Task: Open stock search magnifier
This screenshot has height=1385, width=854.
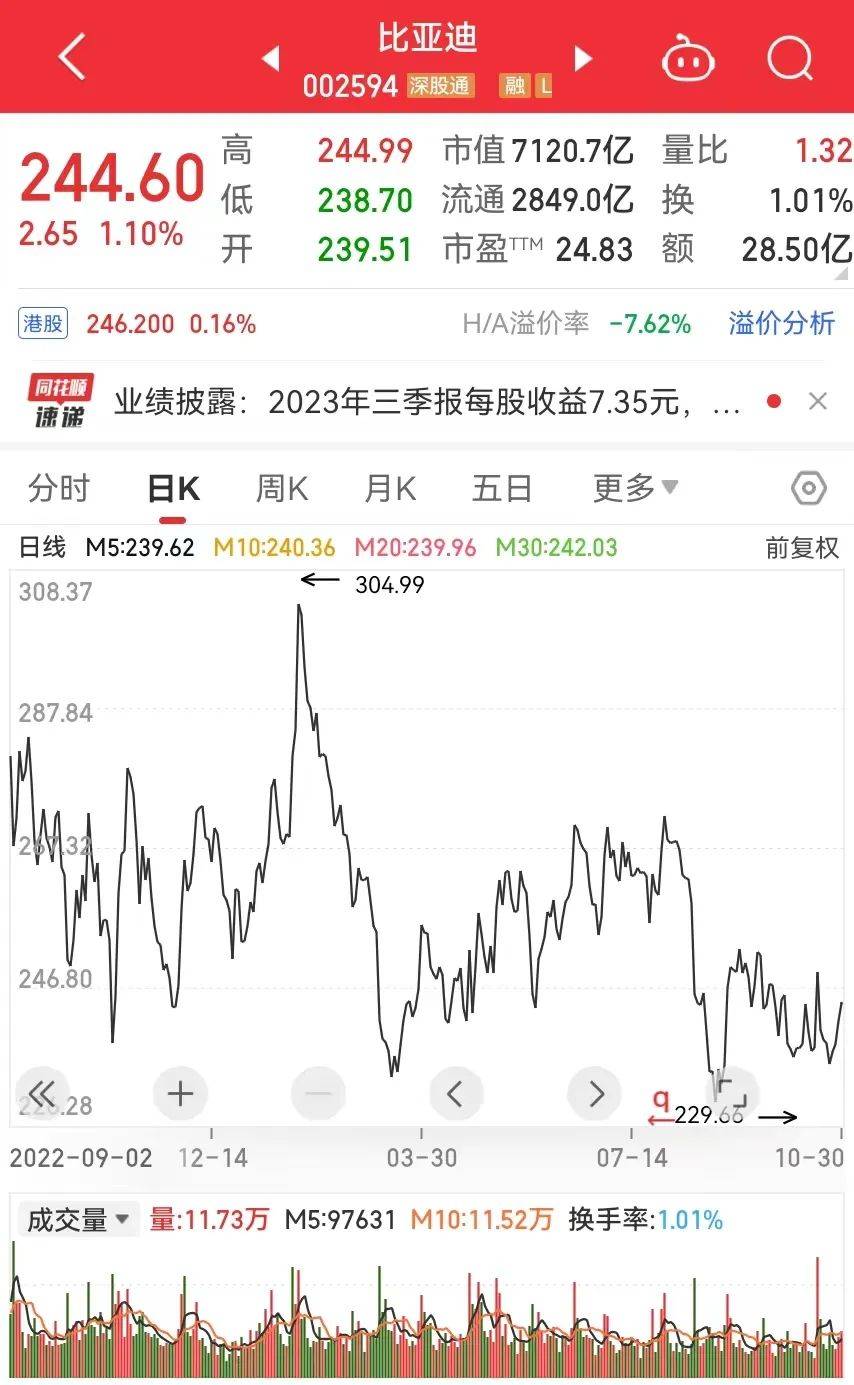Action: click(789, 59)
